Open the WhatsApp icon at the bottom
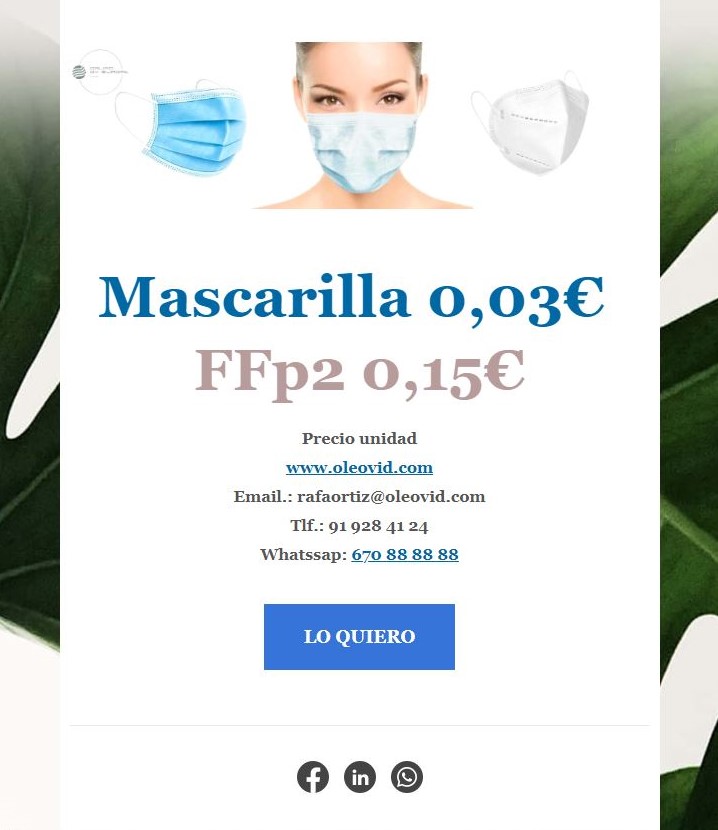The image size is (718, 830). coord(407,777)
